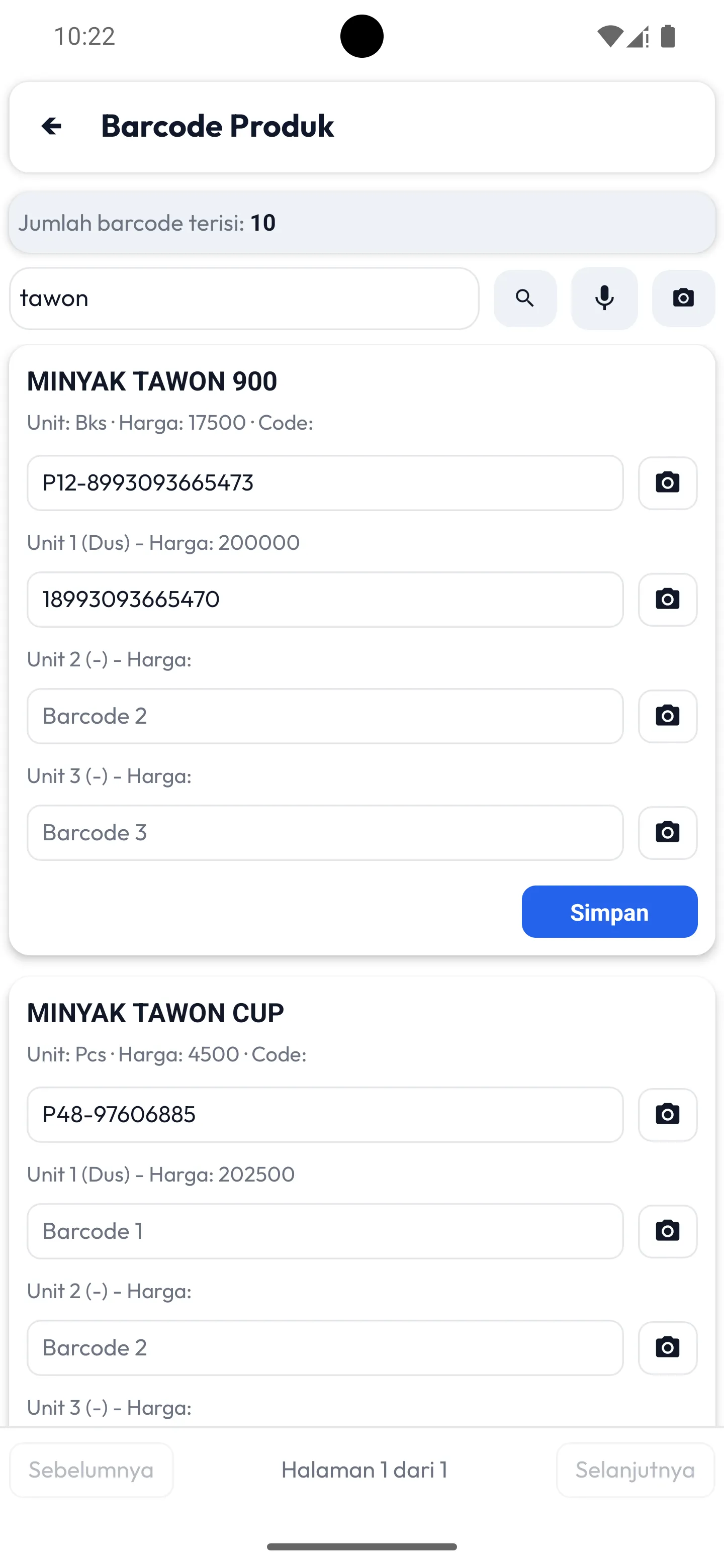Tap the Halaman 1 dari 1 label
This screenshot has width=724, height=1568.
364,1470
